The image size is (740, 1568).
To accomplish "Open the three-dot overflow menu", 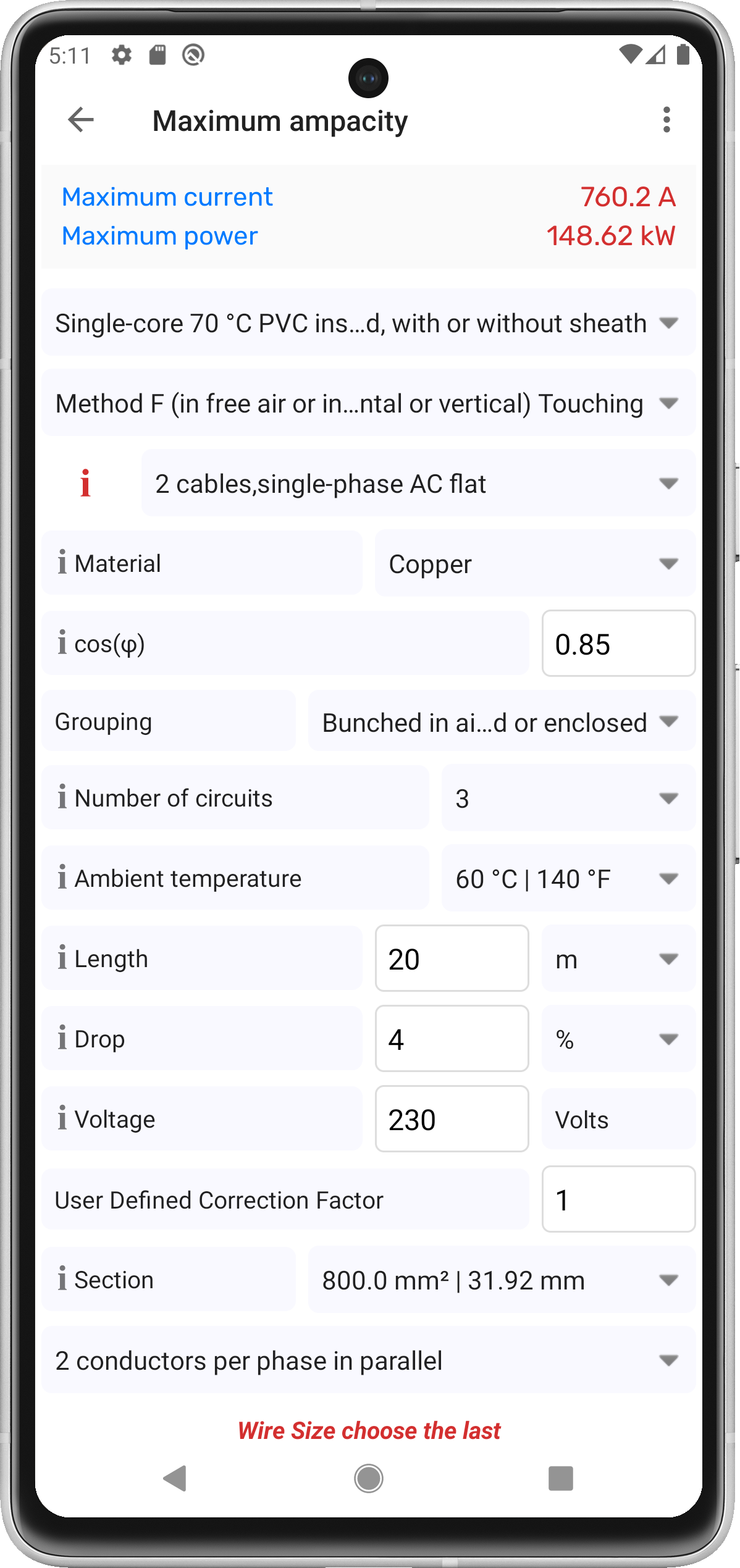I will click(x=666, y=120).
